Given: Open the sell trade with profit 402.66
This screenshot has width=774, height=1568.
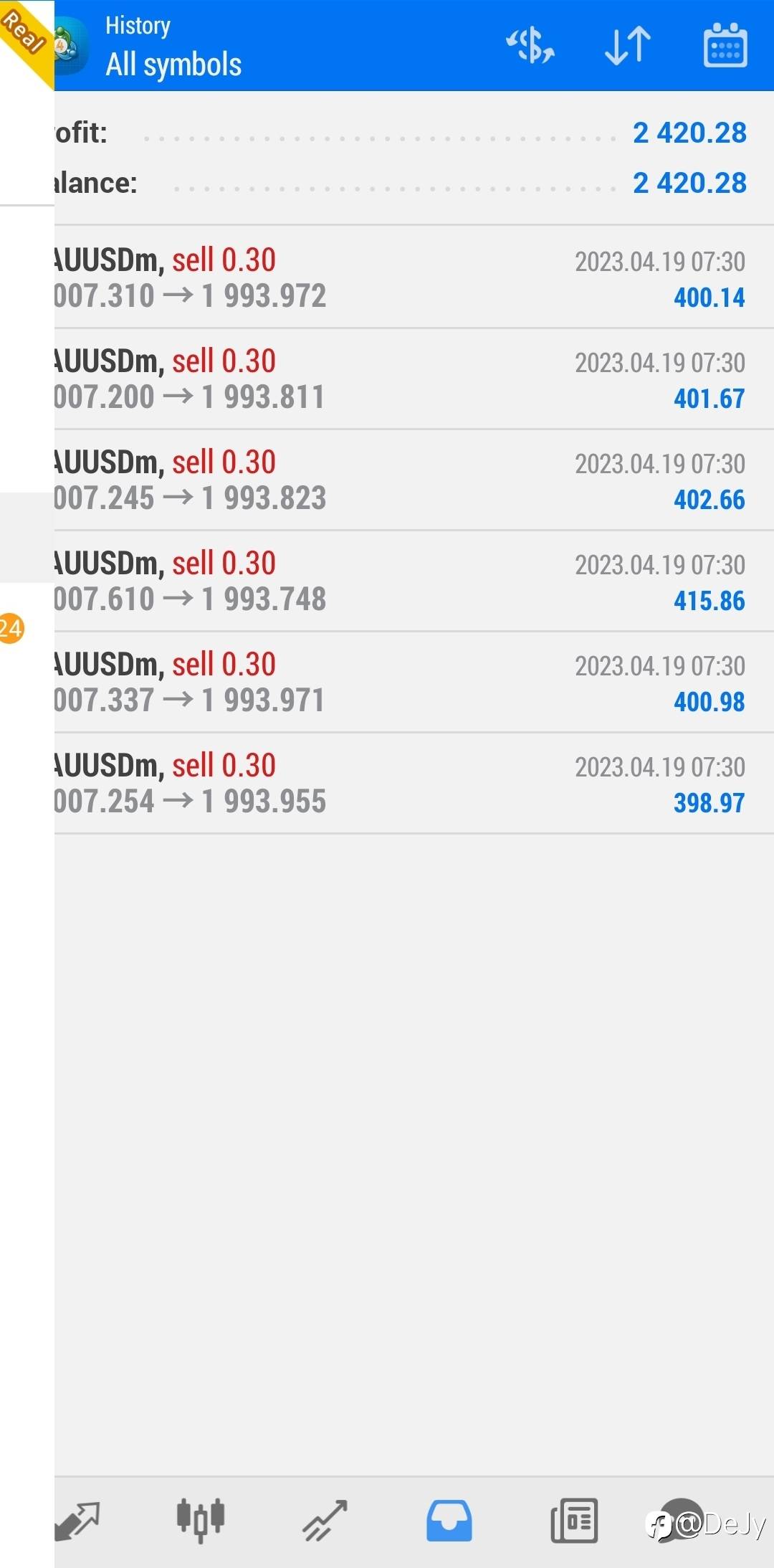Looking at the screenshot, I should pyautogui.click(x=414, y=480).
